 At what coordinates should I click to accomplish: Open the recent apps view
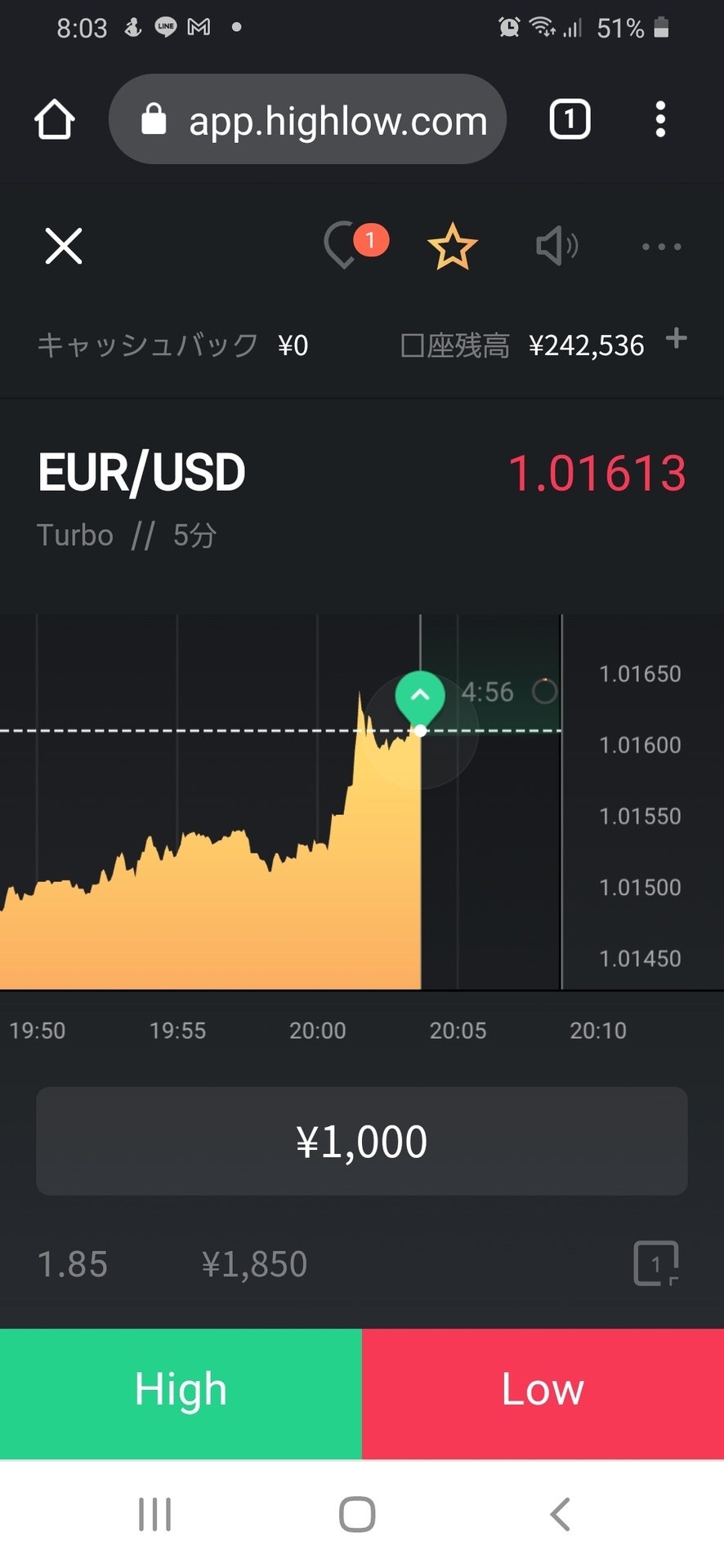tap(154, 1514)
